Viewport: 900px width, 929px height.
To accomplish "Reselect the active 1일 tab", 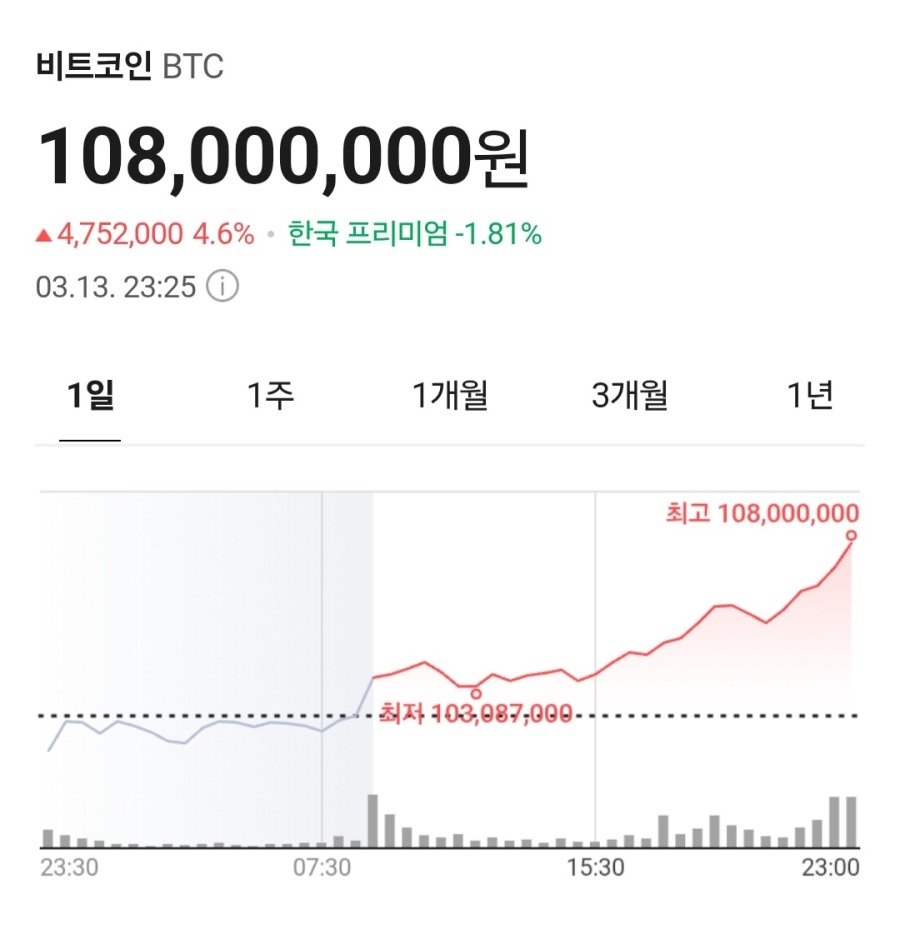I will pos(94,396).
